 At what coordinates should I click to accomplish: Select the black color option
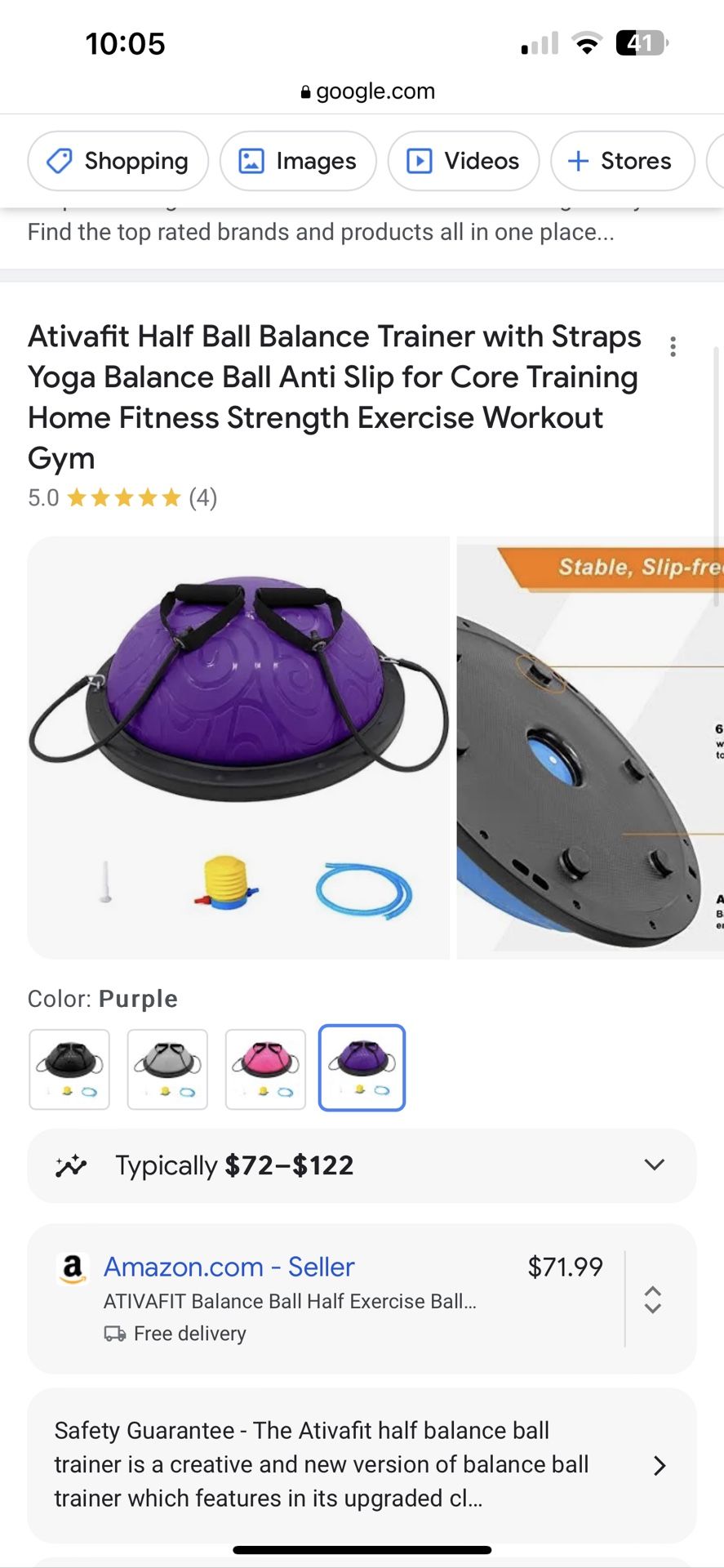tap(69, 1068)
